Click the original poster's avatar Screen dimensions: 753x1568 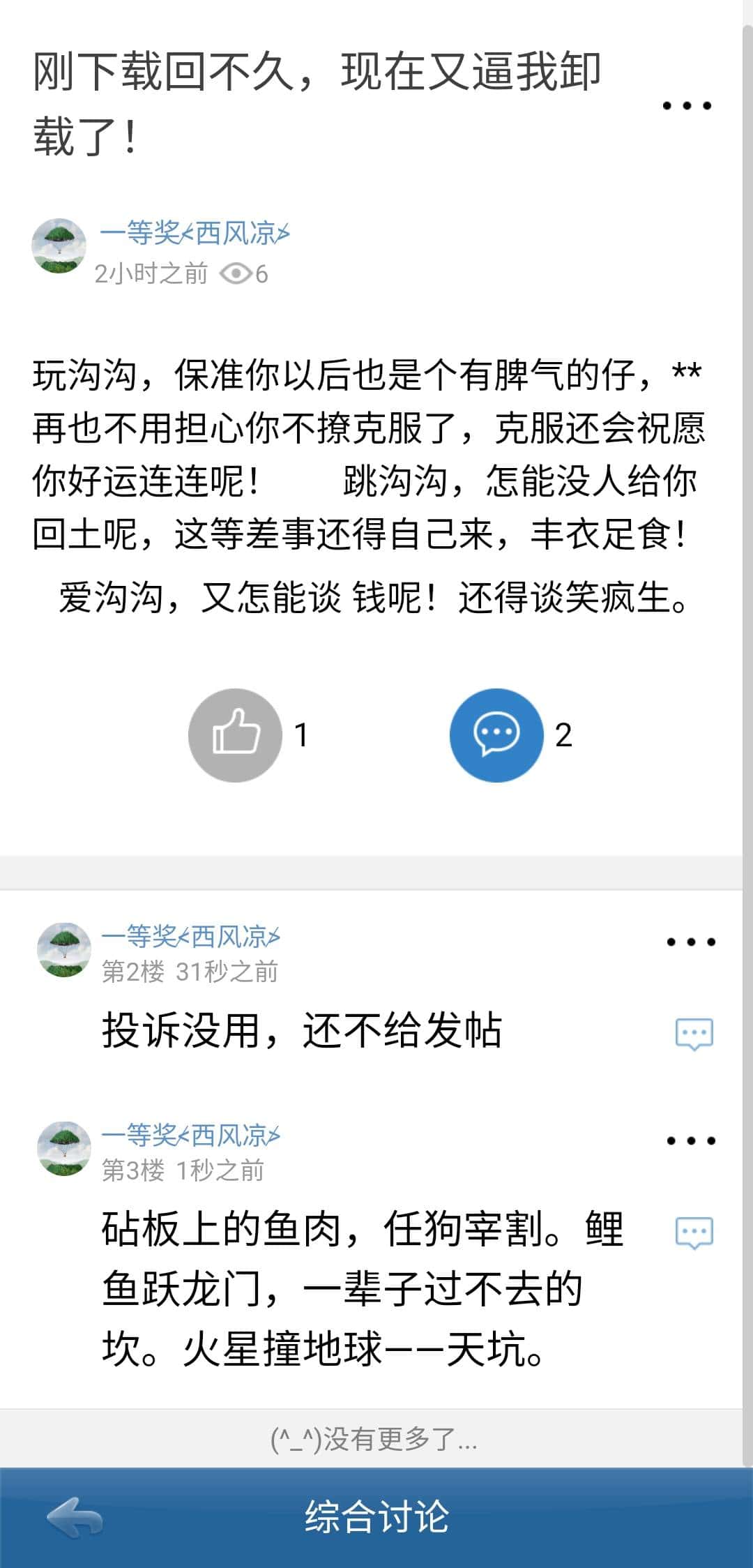61,246
